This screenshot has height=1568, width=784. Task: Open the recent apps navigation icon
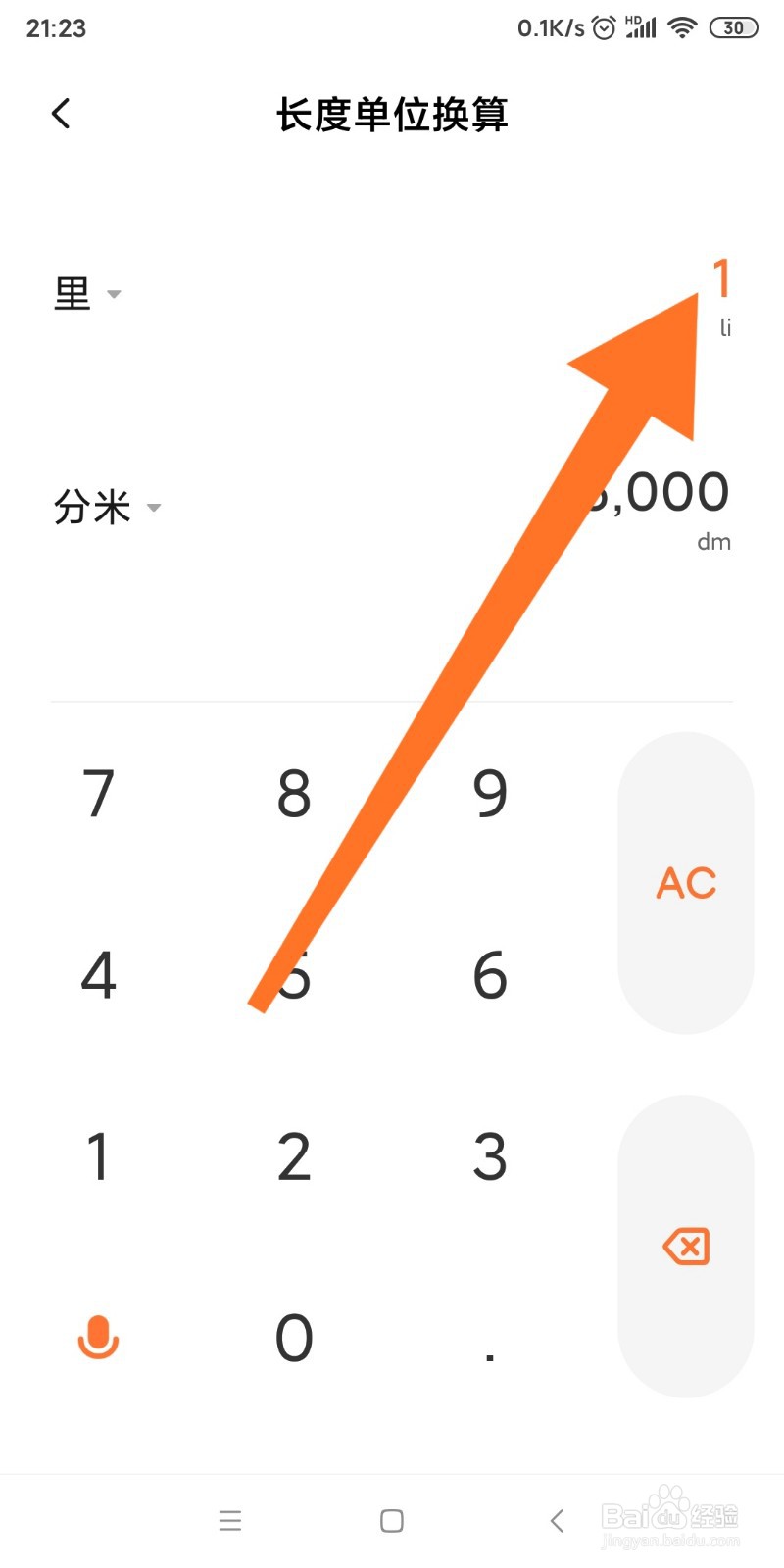coord(229,1520)
